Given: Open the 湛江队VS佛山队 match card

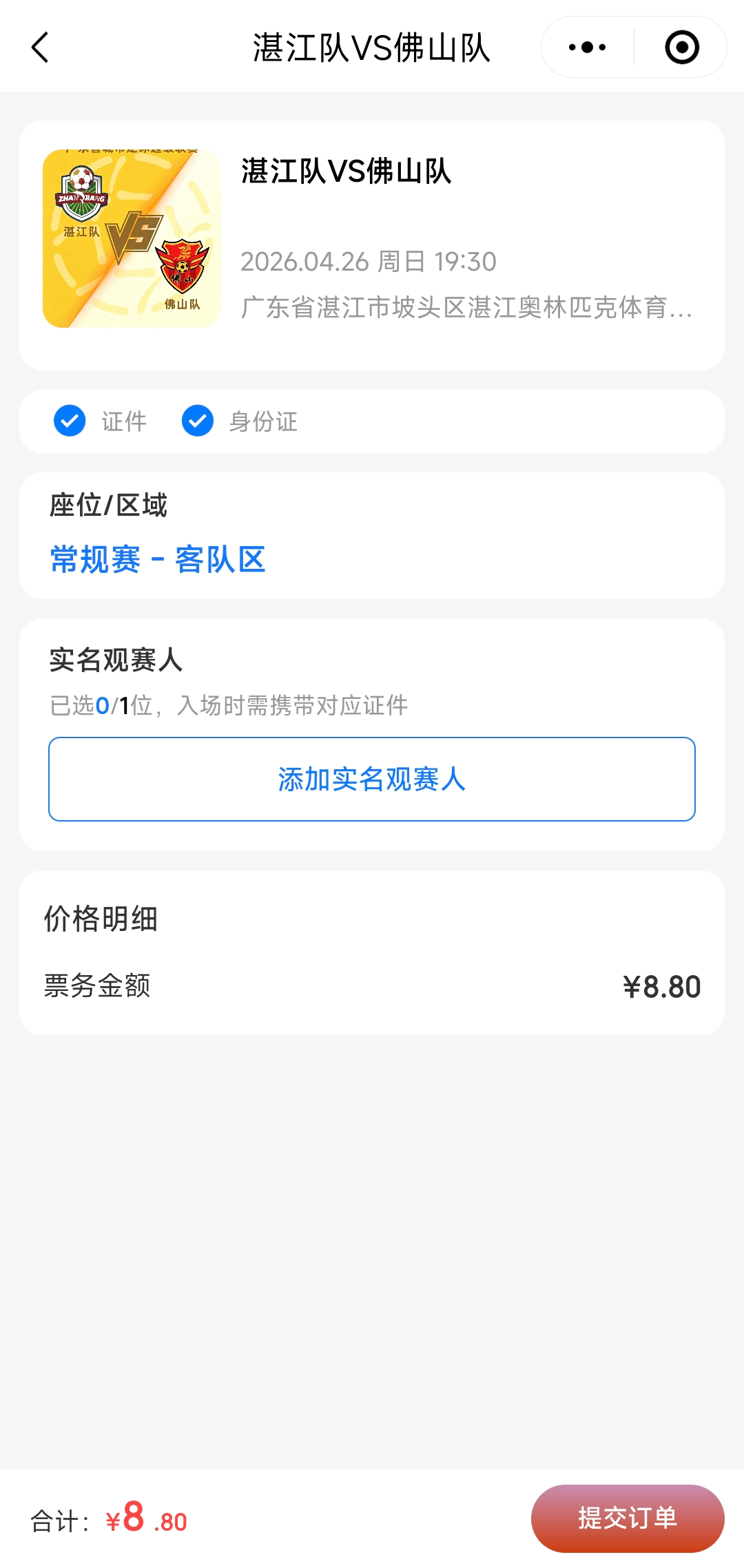Looking at the screenshot, I should click(x=371, y=245).
